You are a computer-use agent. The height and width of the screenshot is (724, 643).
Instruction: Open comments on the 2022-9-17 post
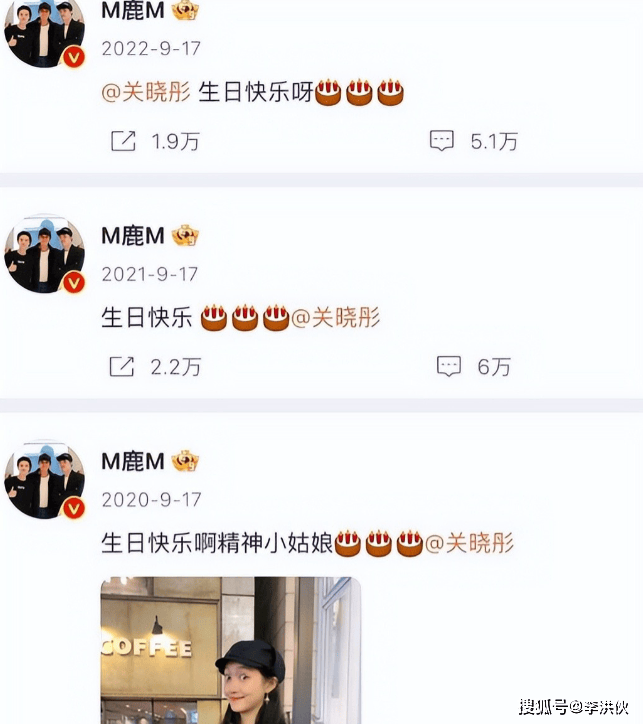coord(441,141)
